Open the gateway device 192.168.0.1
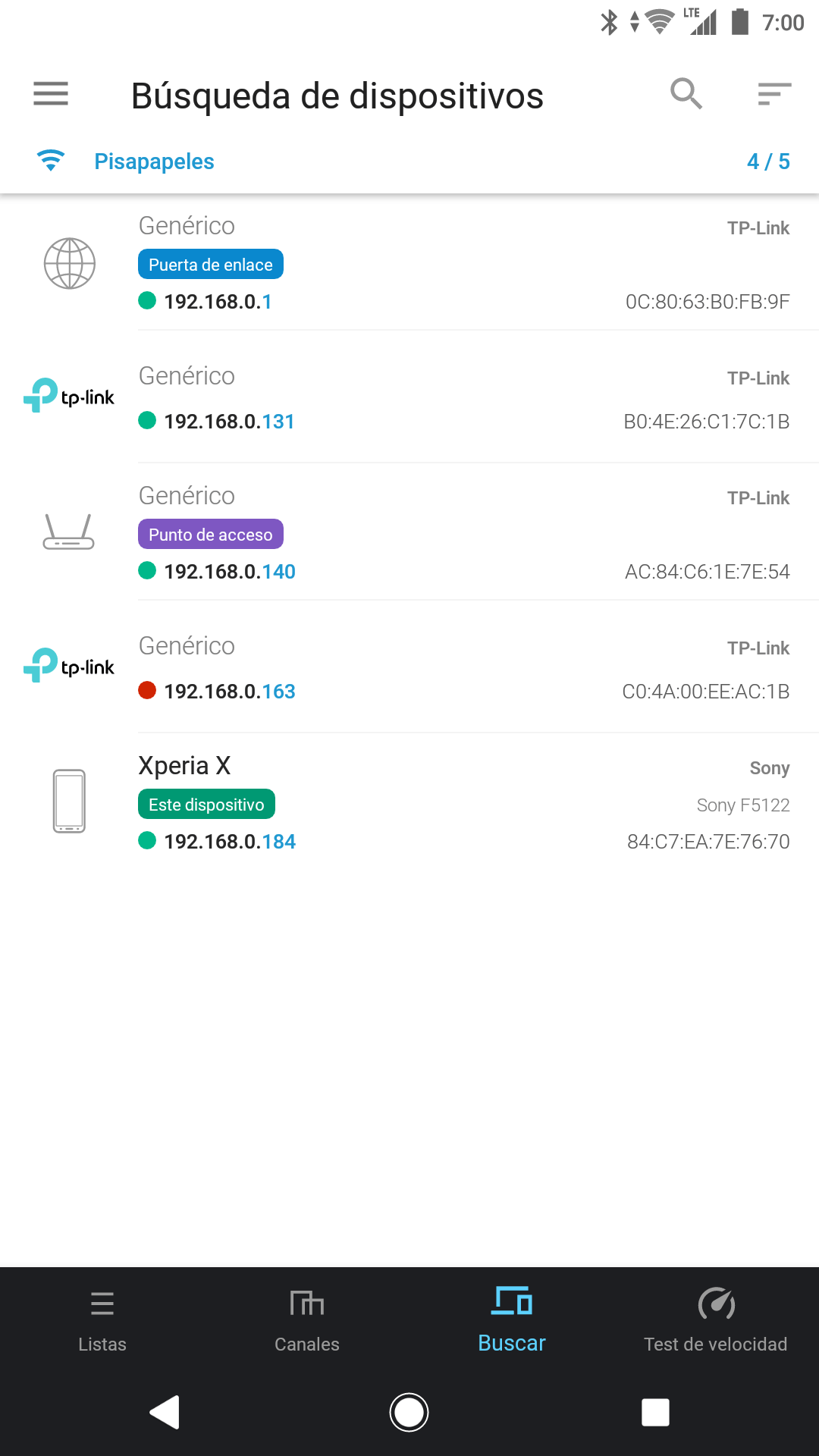Viewport: 819px width, 1456px height. click(x=409, y=262)
